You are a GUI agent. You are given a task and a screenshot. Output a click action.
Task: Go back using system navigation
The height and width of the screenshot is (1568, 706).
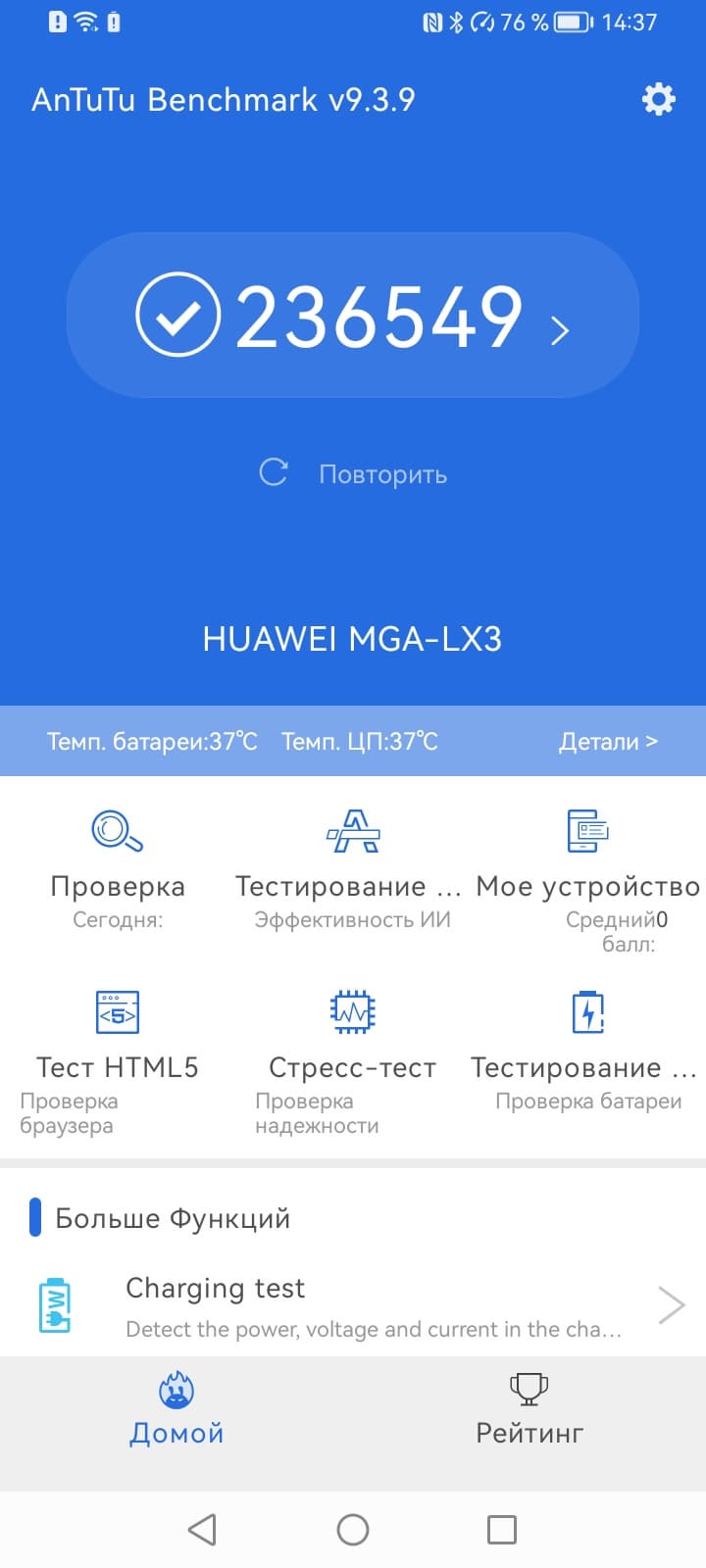[202, 1529]
